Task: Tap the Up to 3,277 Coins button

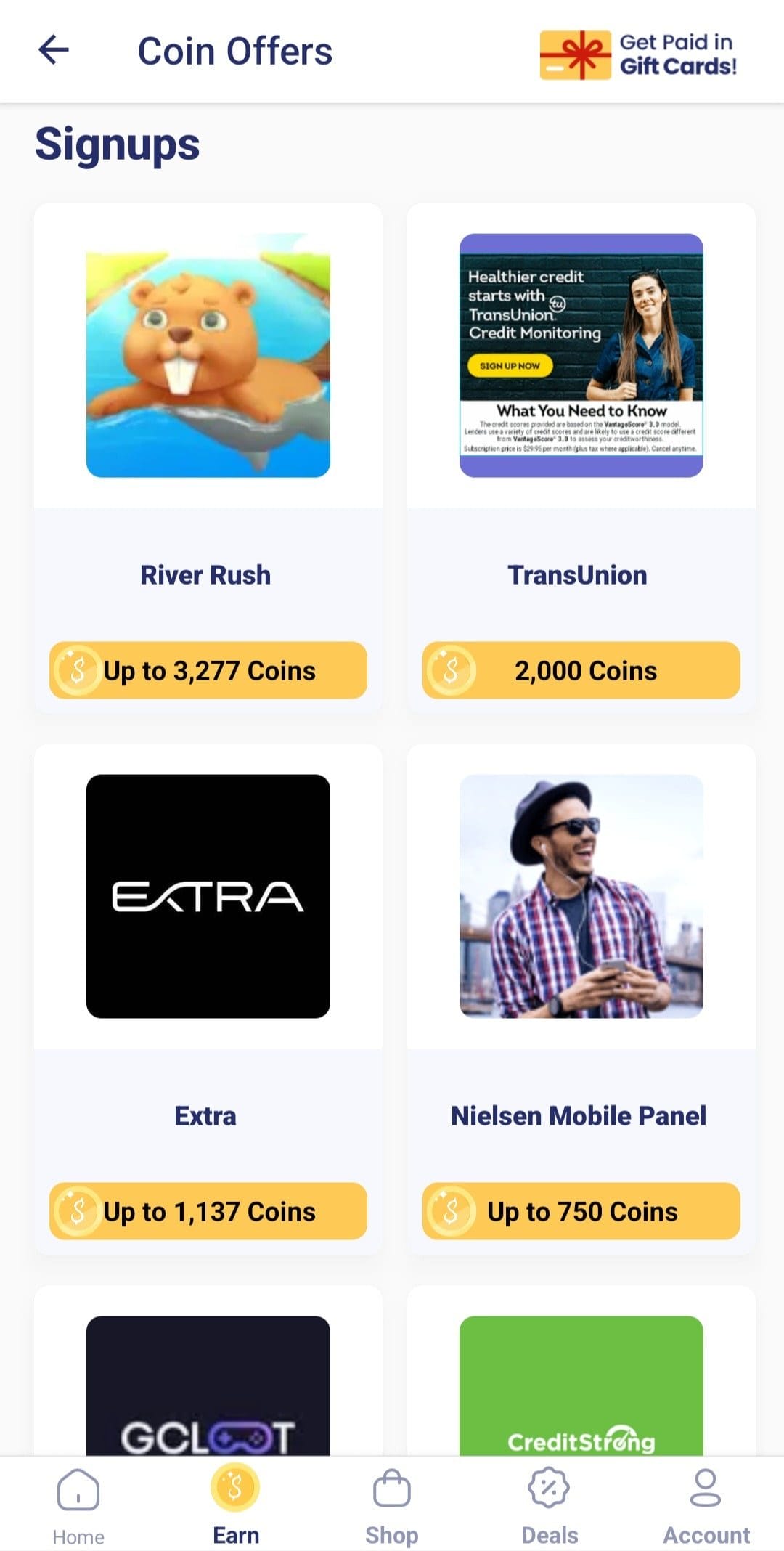Action: pos(208,670)
